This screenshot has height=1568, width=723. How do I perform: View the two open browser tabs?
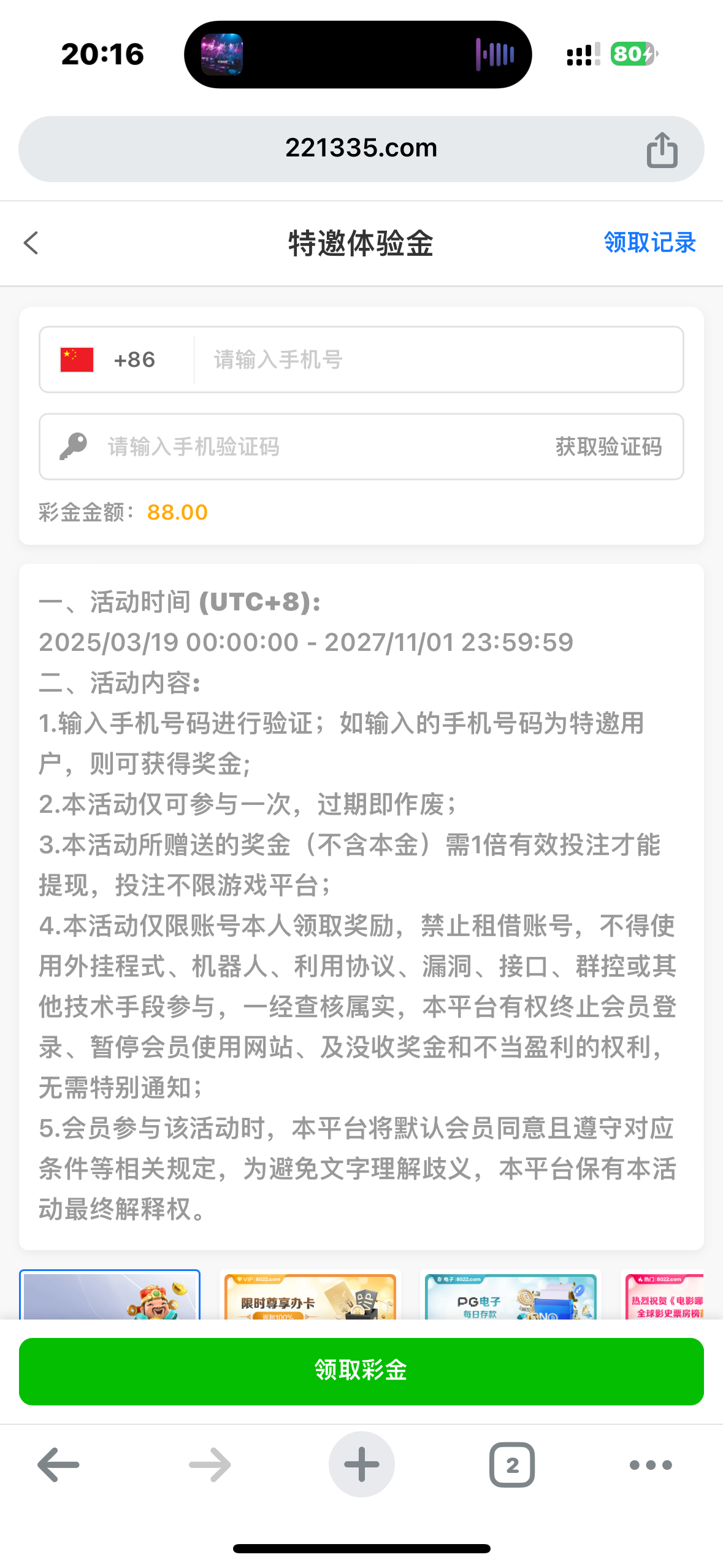511,1465
